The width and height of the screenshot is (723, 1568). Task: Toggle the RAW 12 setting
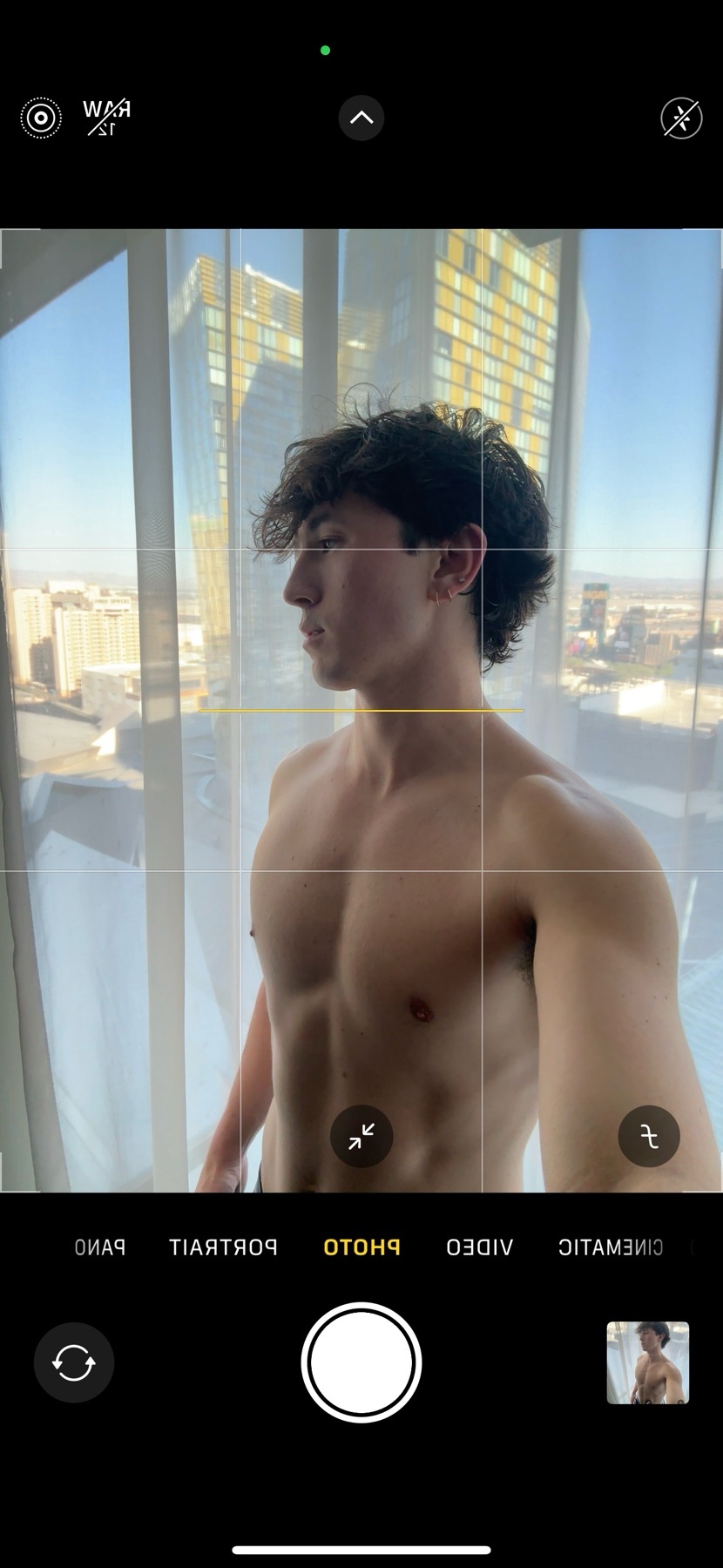(107, 118)
